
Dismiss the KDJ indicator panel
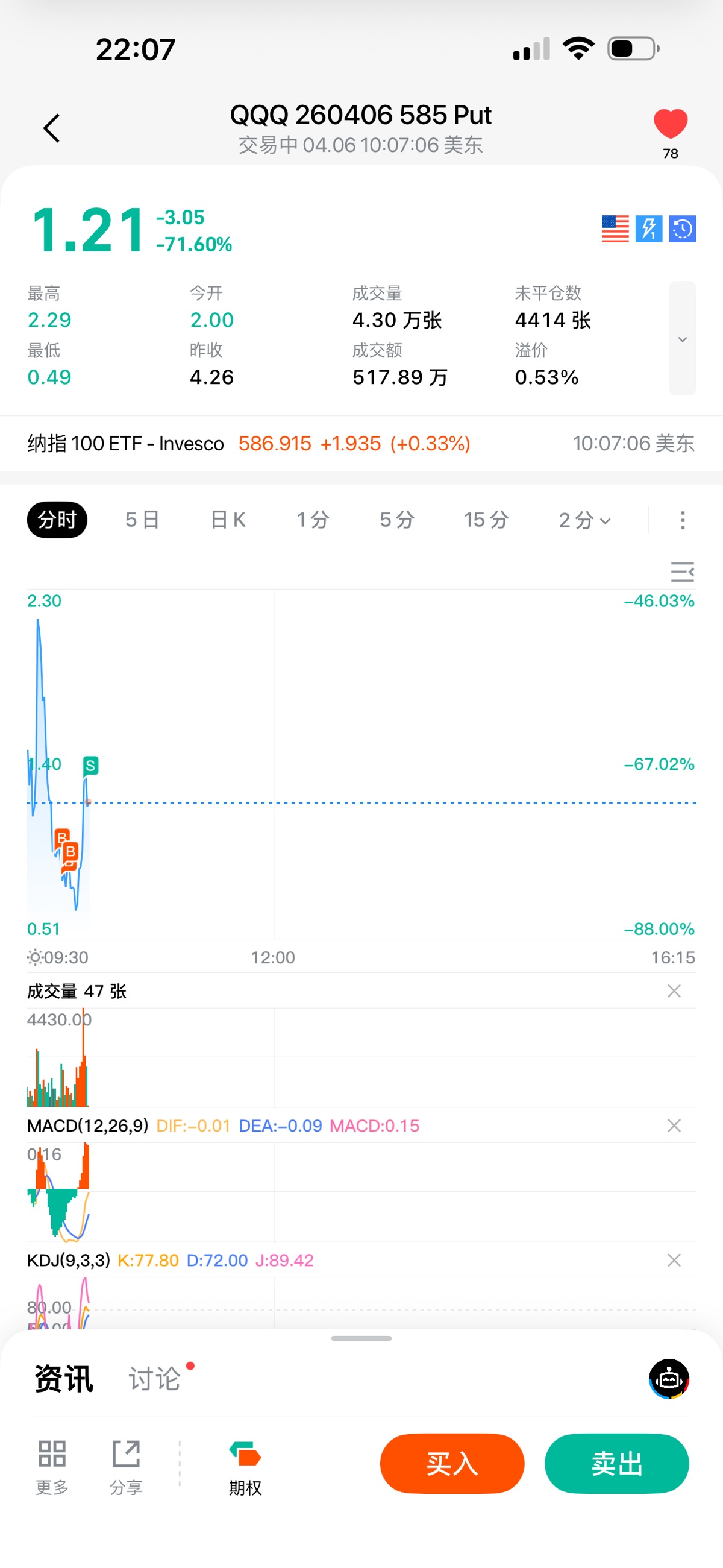point(674,1260)
